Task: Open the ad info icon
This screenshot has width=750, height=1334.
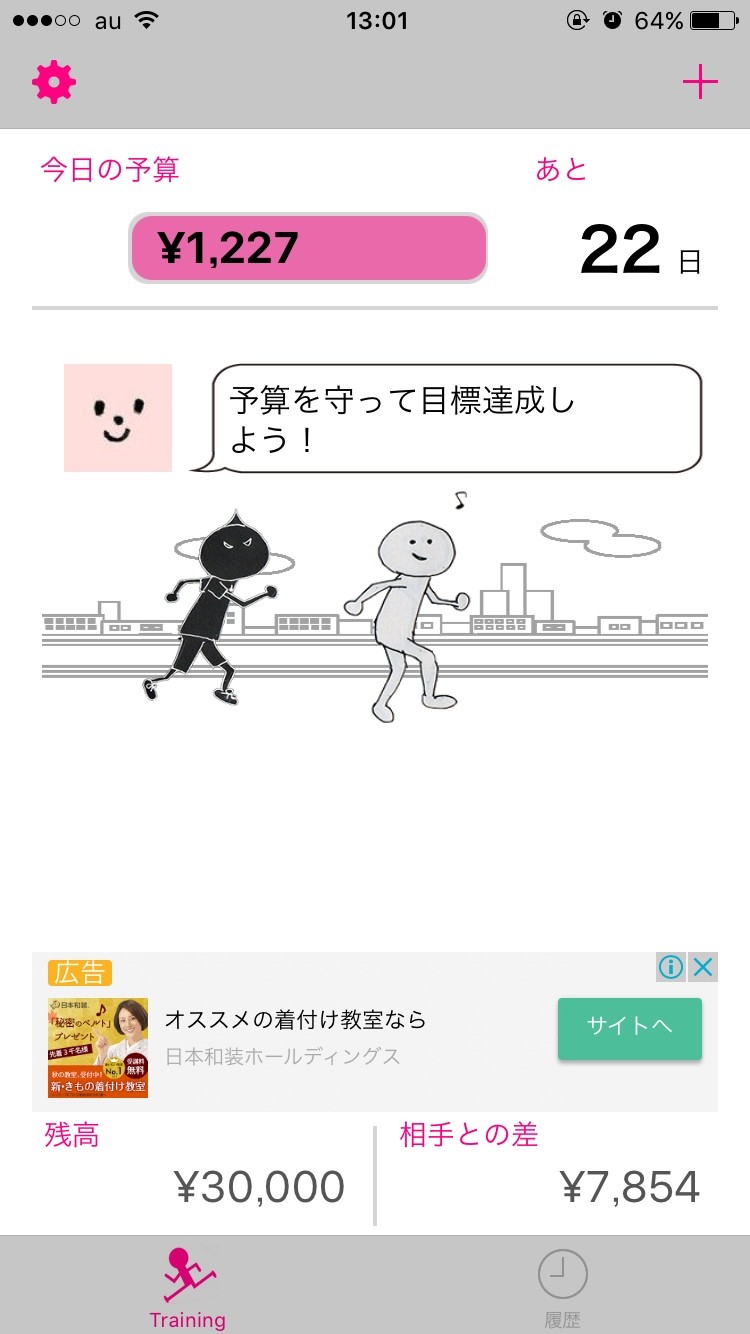Action: click(x=671, y=967)
